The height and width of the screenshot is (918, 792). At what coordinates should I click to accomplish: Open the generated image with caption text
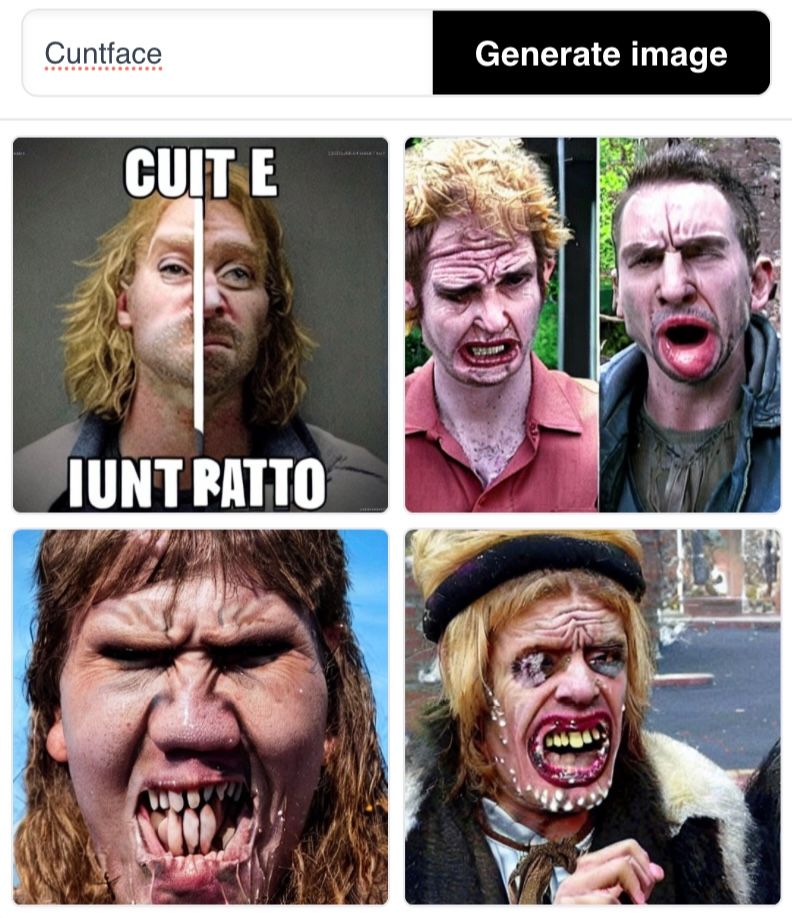(x=200, y=324)
